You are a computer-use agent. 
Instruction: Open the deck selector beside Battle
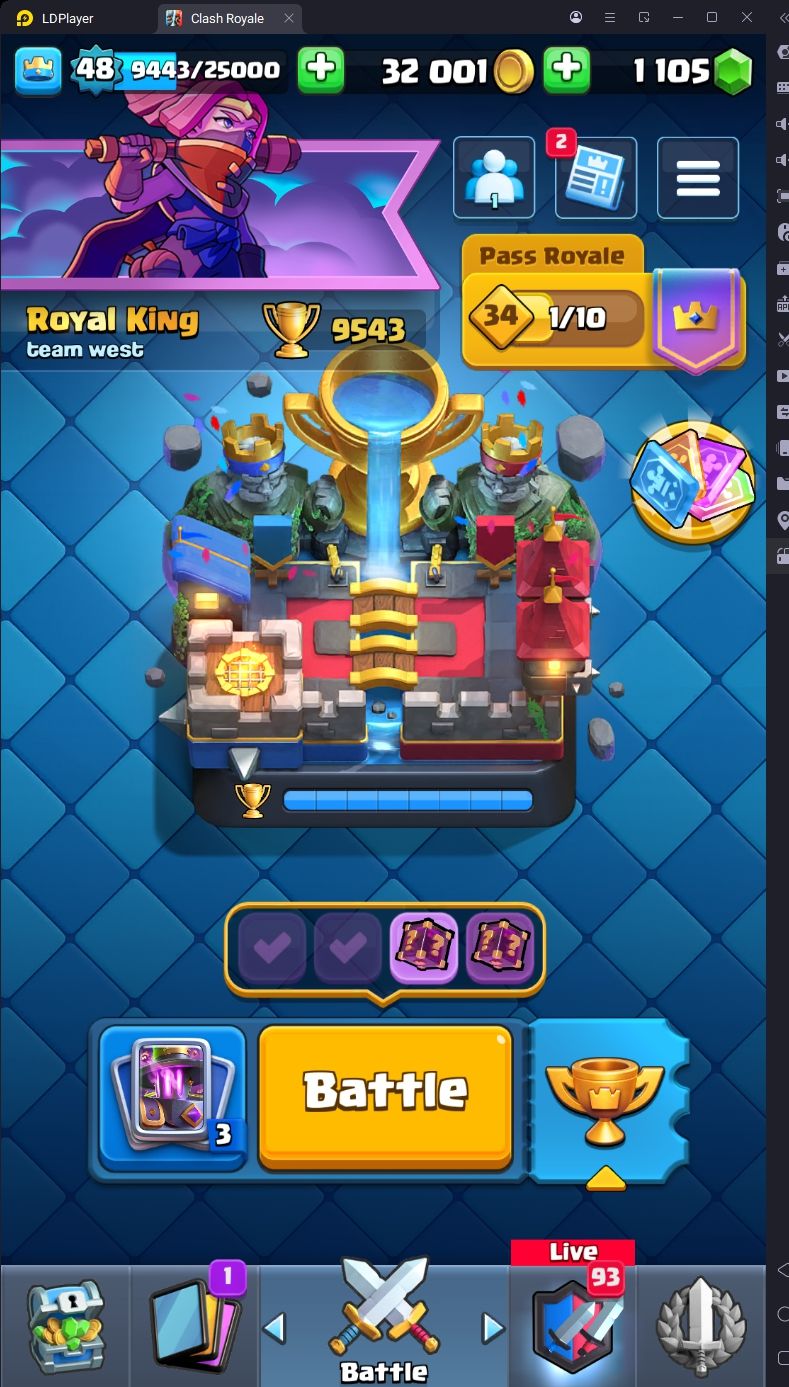click(x=172, y=1096)
